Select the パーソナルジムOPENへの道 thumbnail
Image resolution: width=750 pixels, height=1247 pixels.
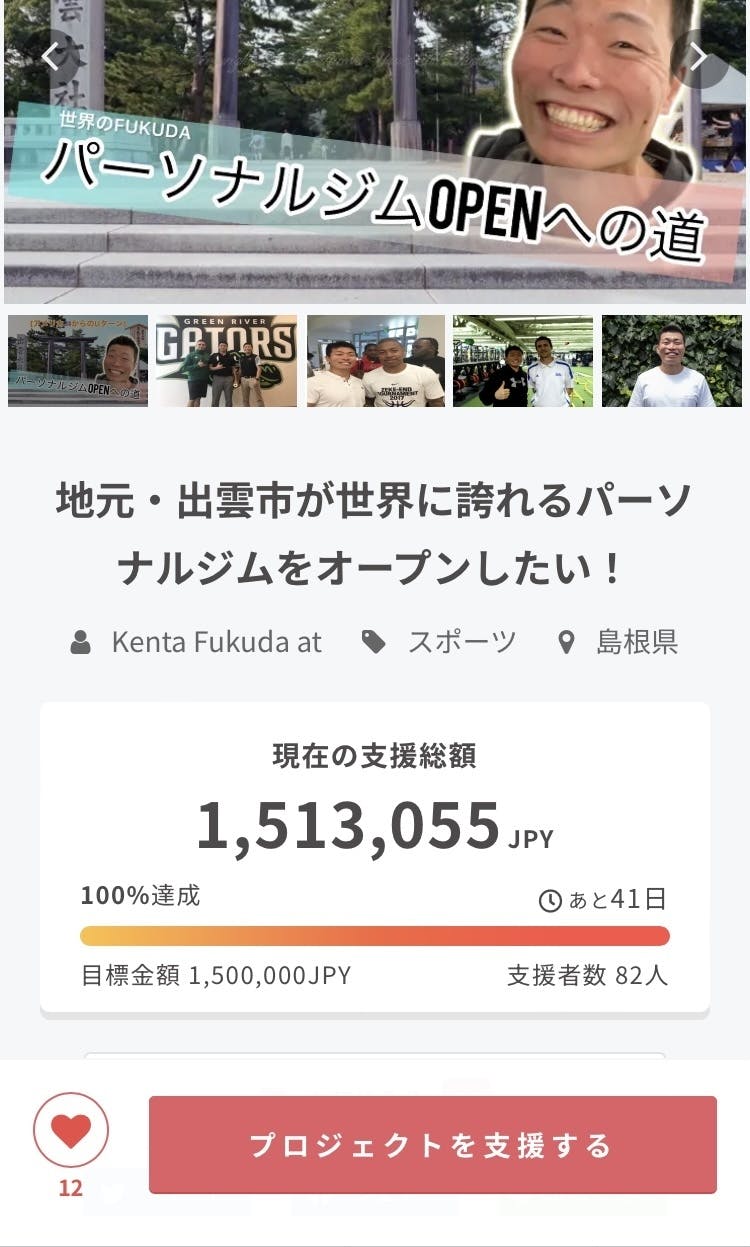pyautogui.click(x=78, y=361)
